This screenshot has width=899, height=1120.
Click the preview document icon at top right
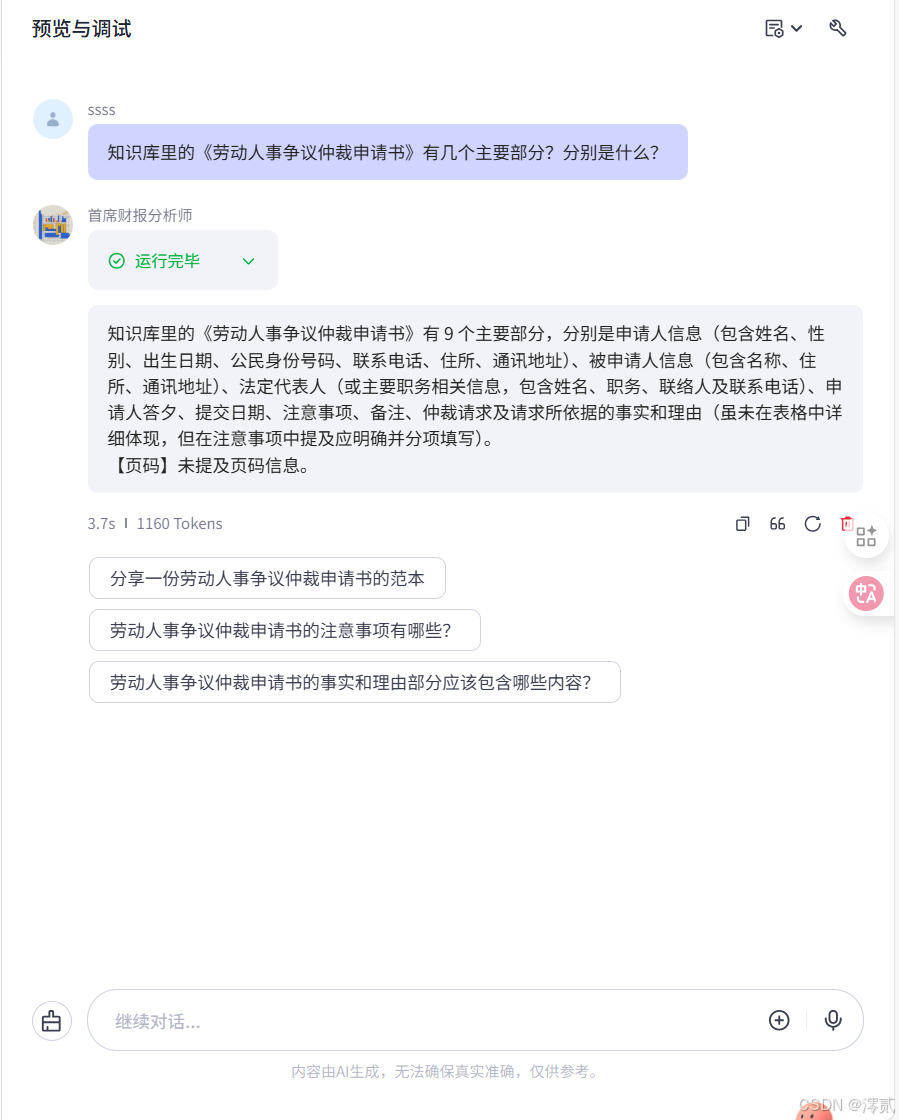(x=775, y=28)
